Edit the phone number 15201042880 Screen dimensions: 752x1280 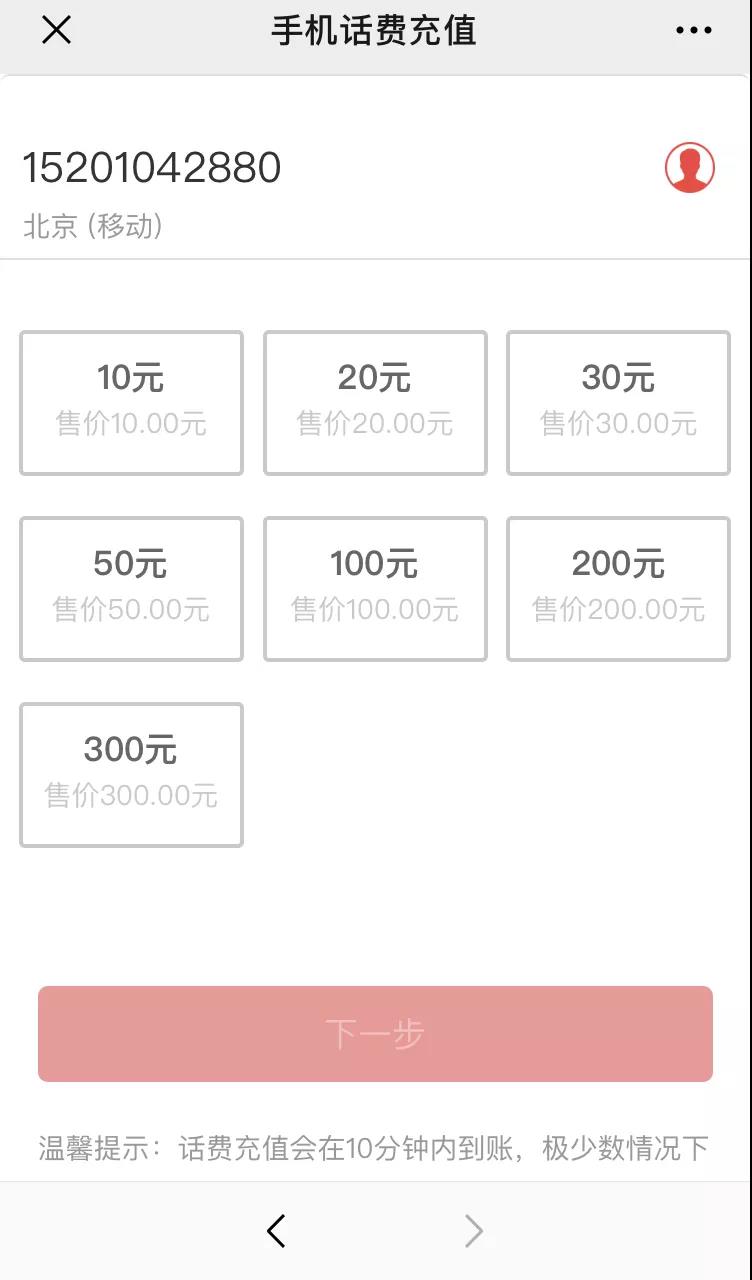pos(152,168)
